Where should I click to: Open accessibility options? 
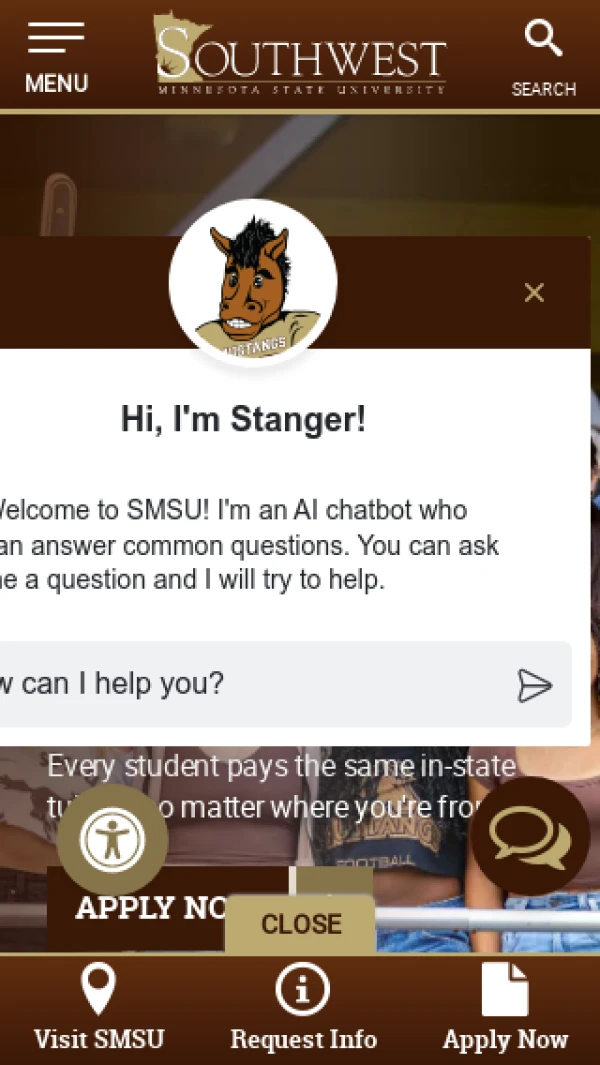pyautogui.click(x=112, y=840)
